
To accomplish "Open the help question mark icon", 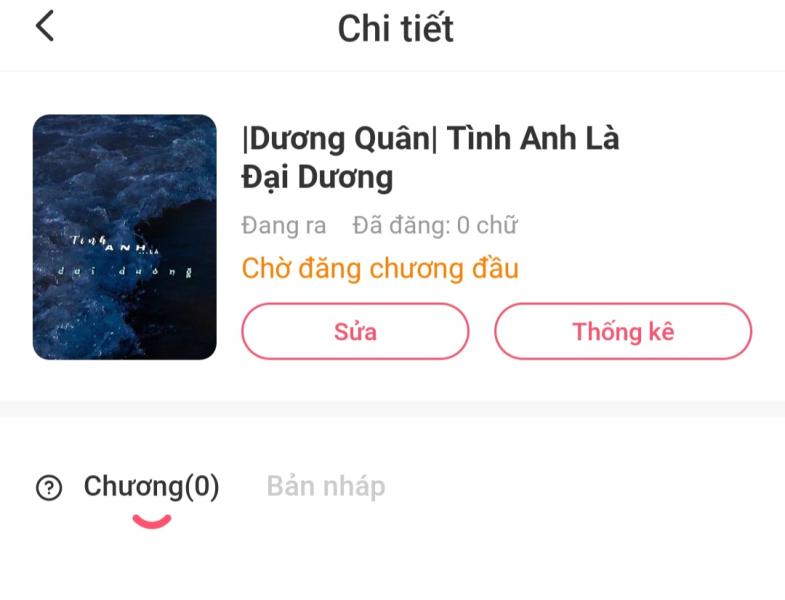I will click(x=48, y=488).
